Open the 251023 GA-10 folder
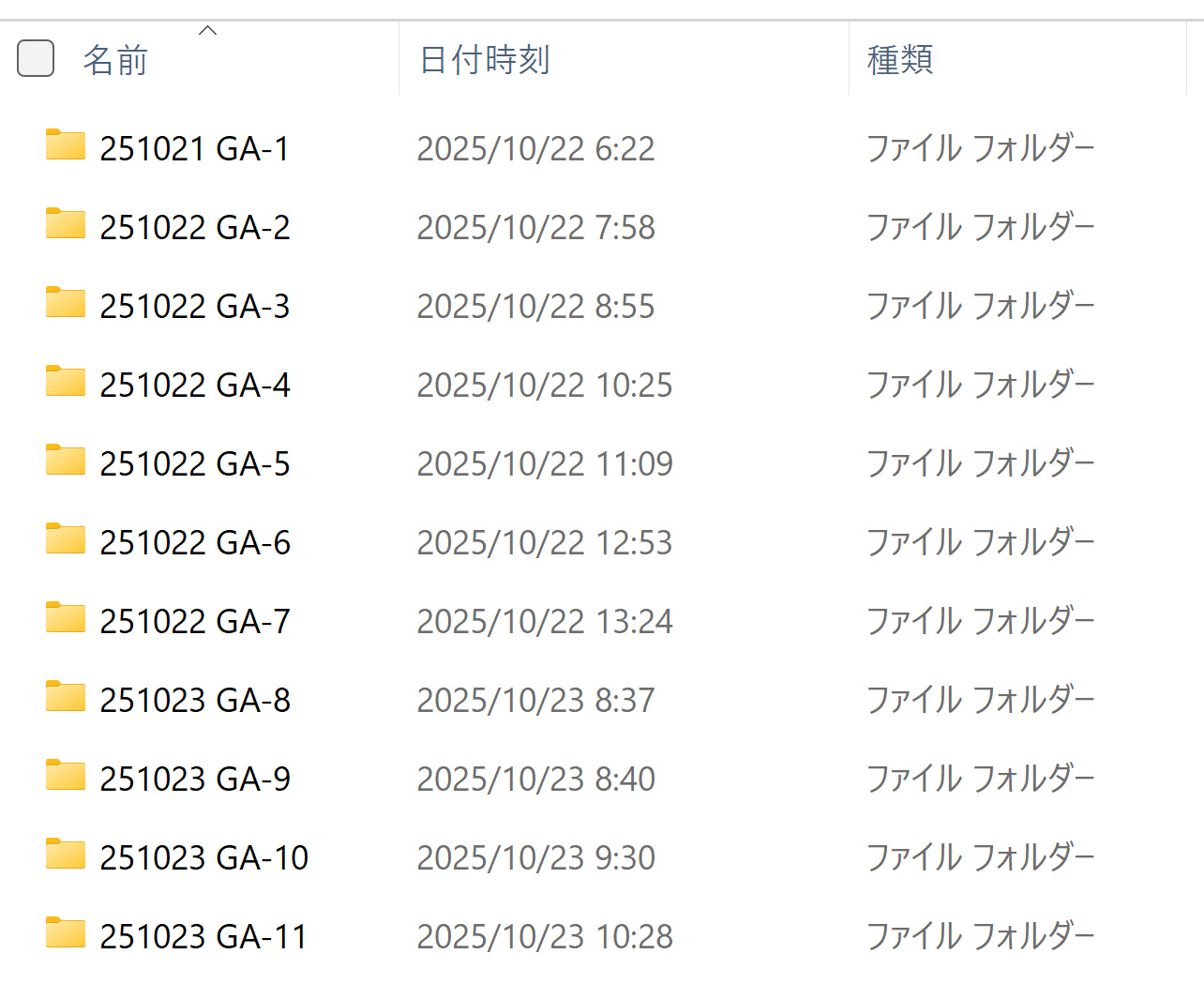 (203, 857)
